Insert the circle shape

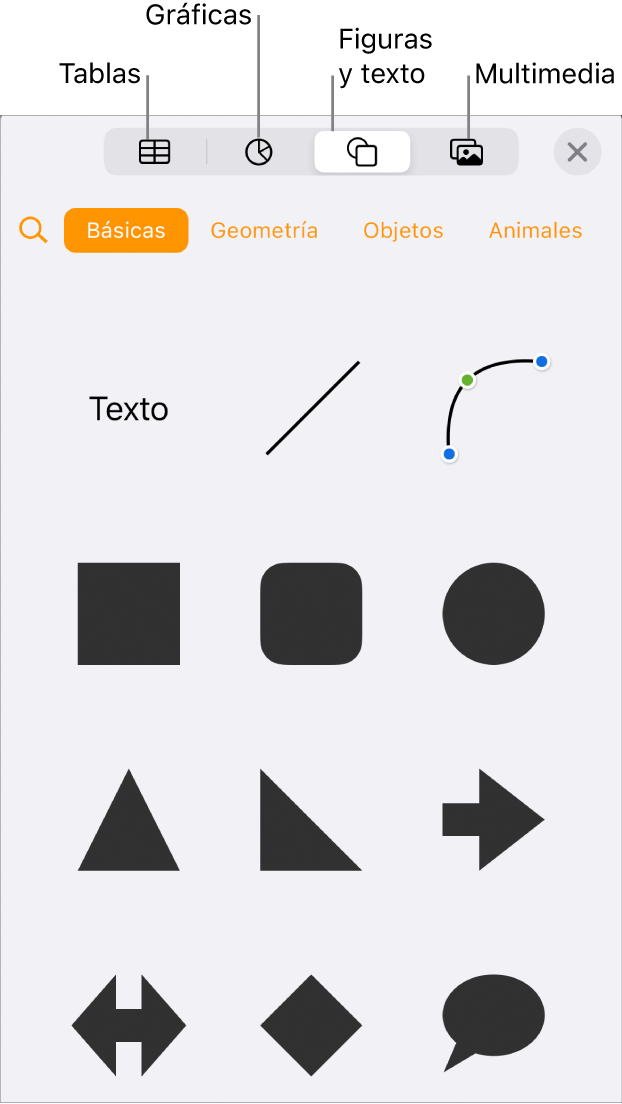click(493, 613)
